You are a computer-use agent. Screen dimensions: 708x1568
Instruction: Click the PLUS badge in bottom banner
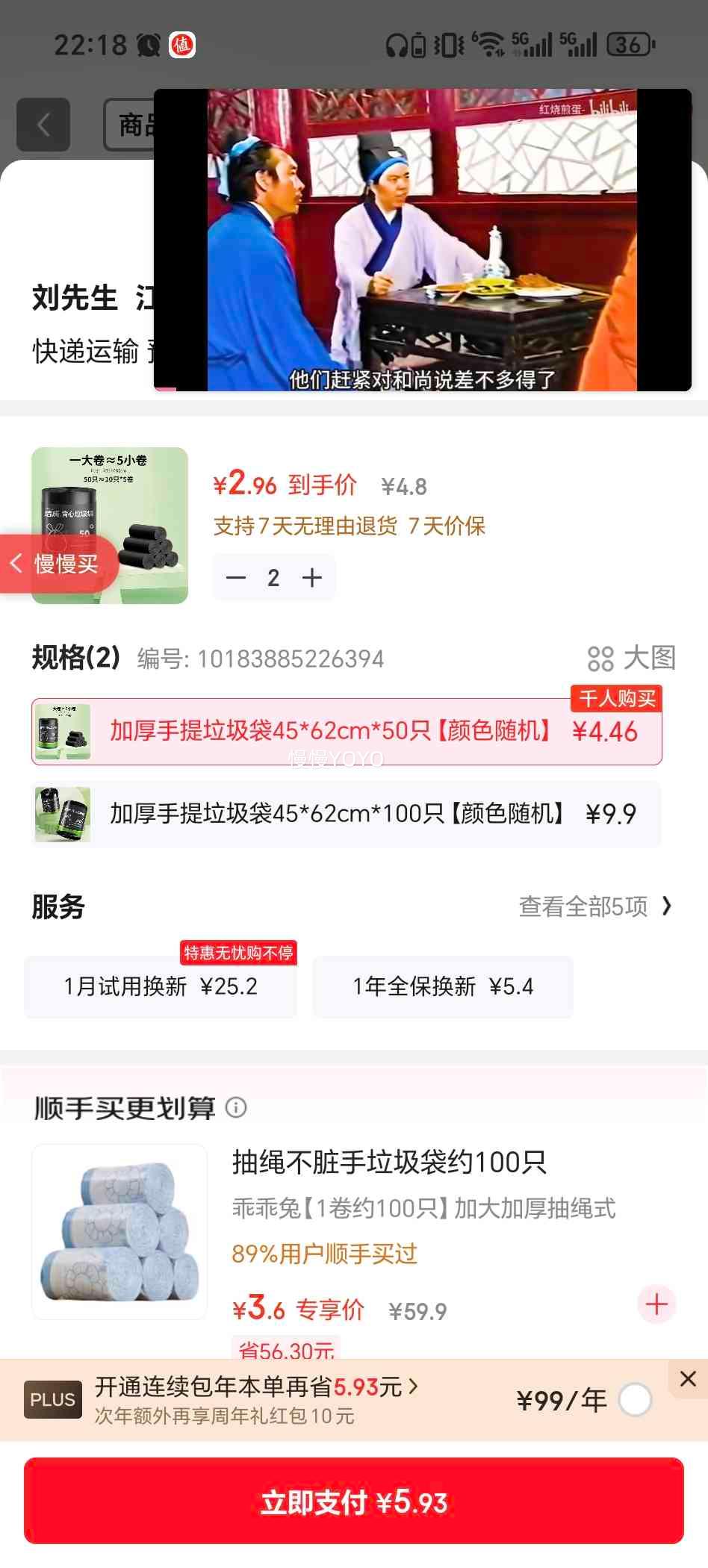pyautogui.click(x=52, y=1400)
